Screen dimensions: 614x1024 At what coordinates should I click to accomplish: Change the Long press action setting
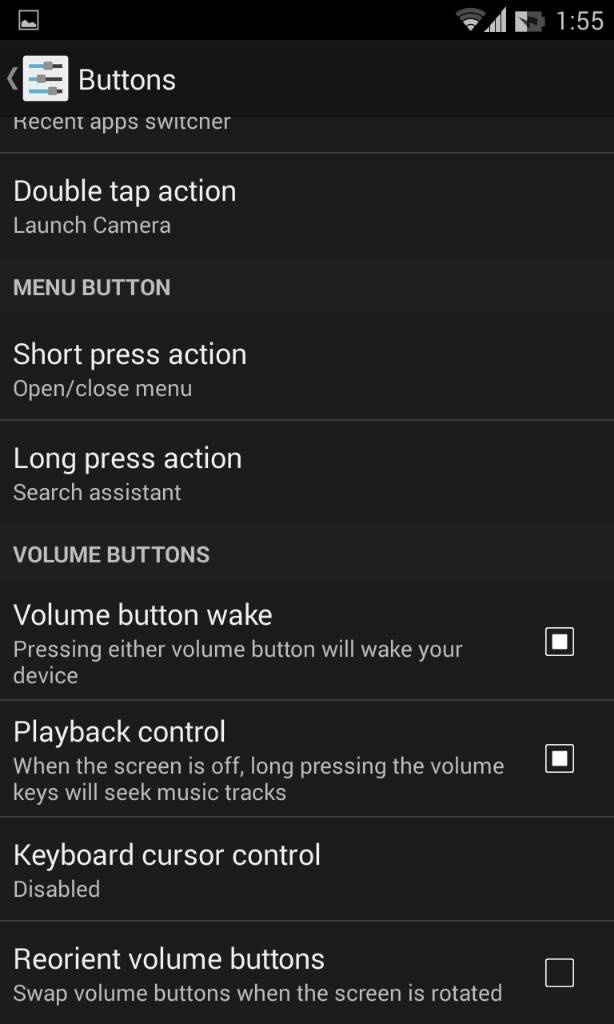(x=307, y=472)
